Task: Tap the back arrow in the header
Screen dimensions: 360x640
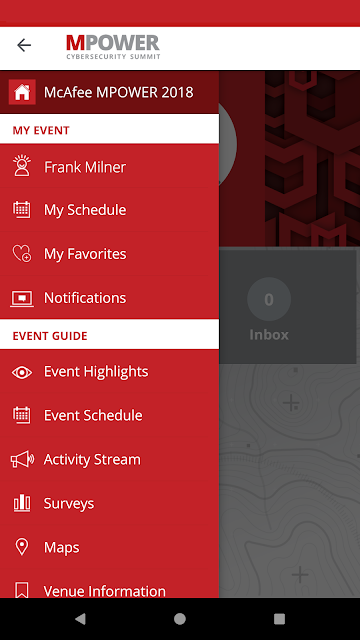Action: pyautogui.click(x=24, y=45)
